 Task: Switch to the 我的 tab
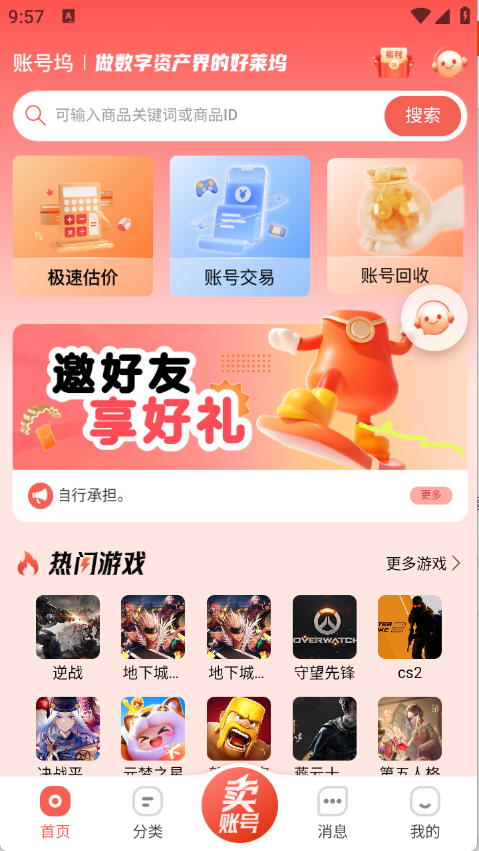click(425, 812)
